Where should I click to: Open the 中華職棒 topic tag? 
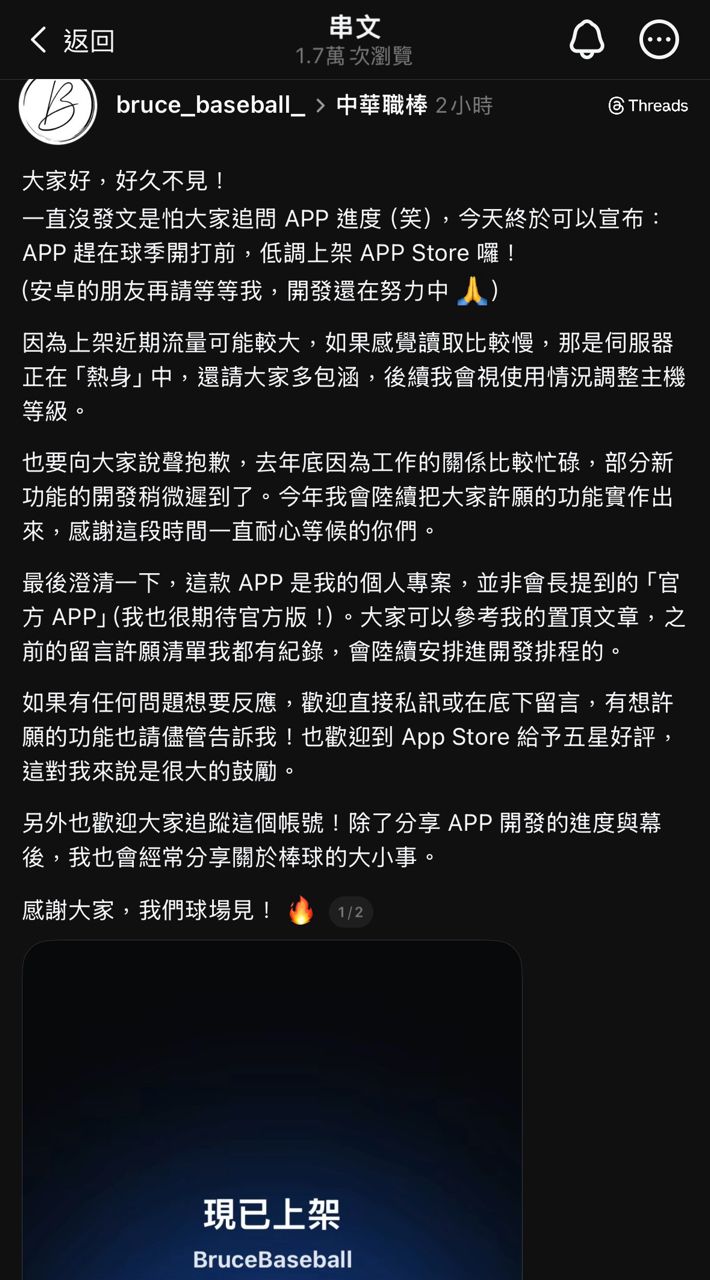[381, 105]
